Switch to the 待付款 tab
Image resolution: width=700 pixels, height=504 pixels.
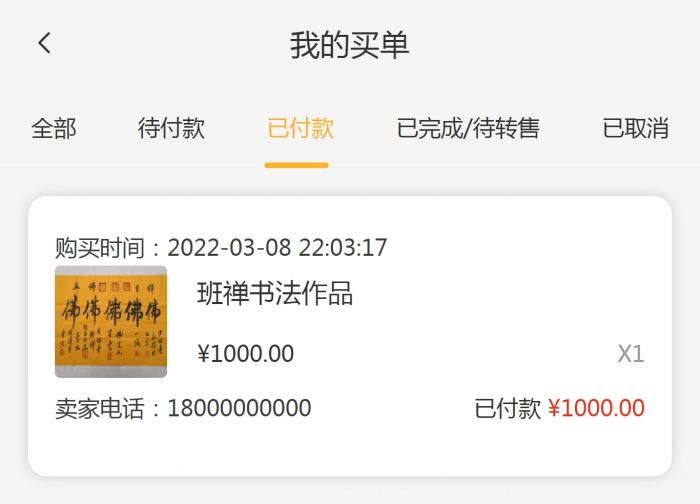pyautogui.click(x=171, y=129)
